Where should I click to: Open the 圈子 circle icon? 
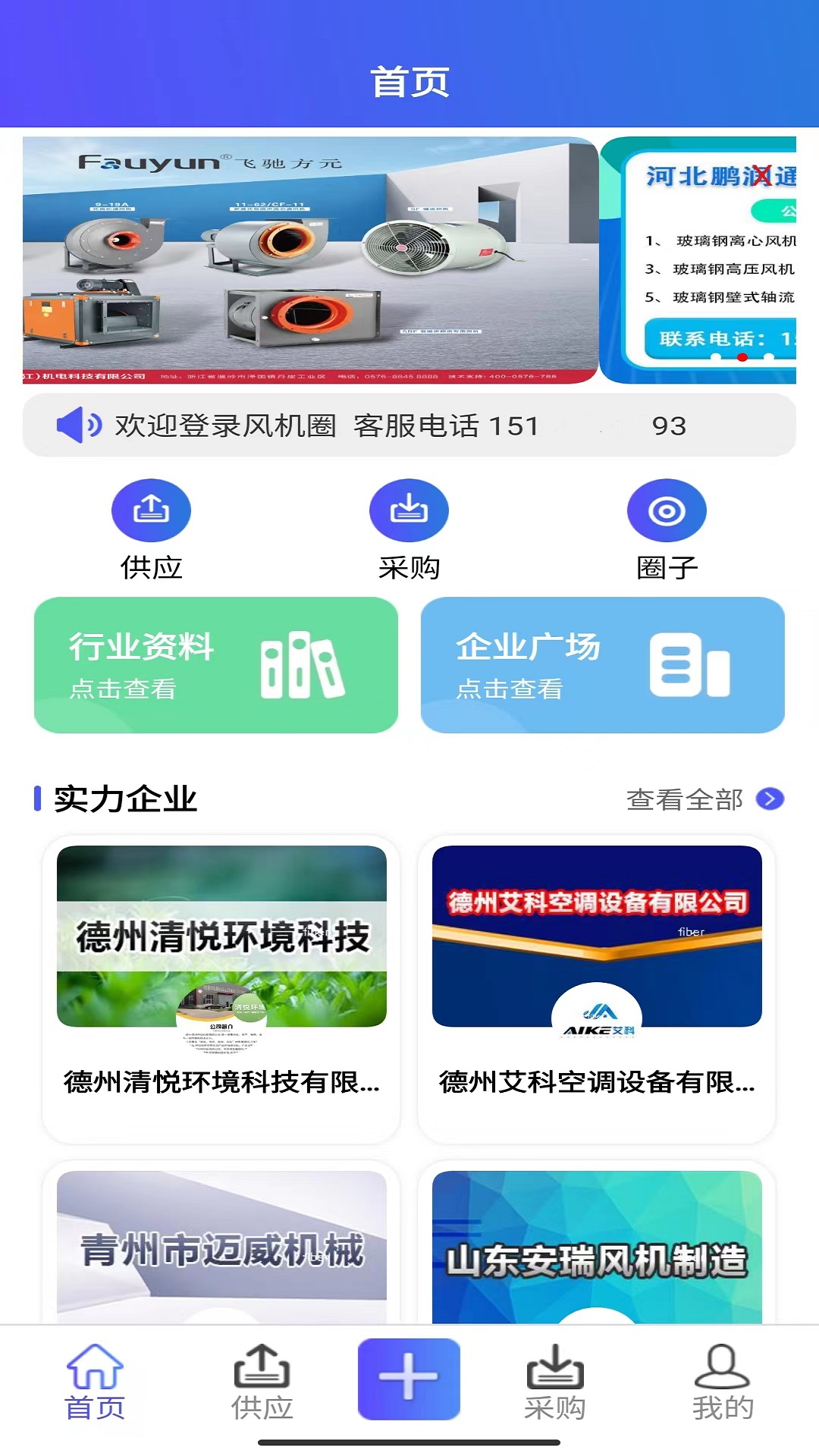coord(667,510)
